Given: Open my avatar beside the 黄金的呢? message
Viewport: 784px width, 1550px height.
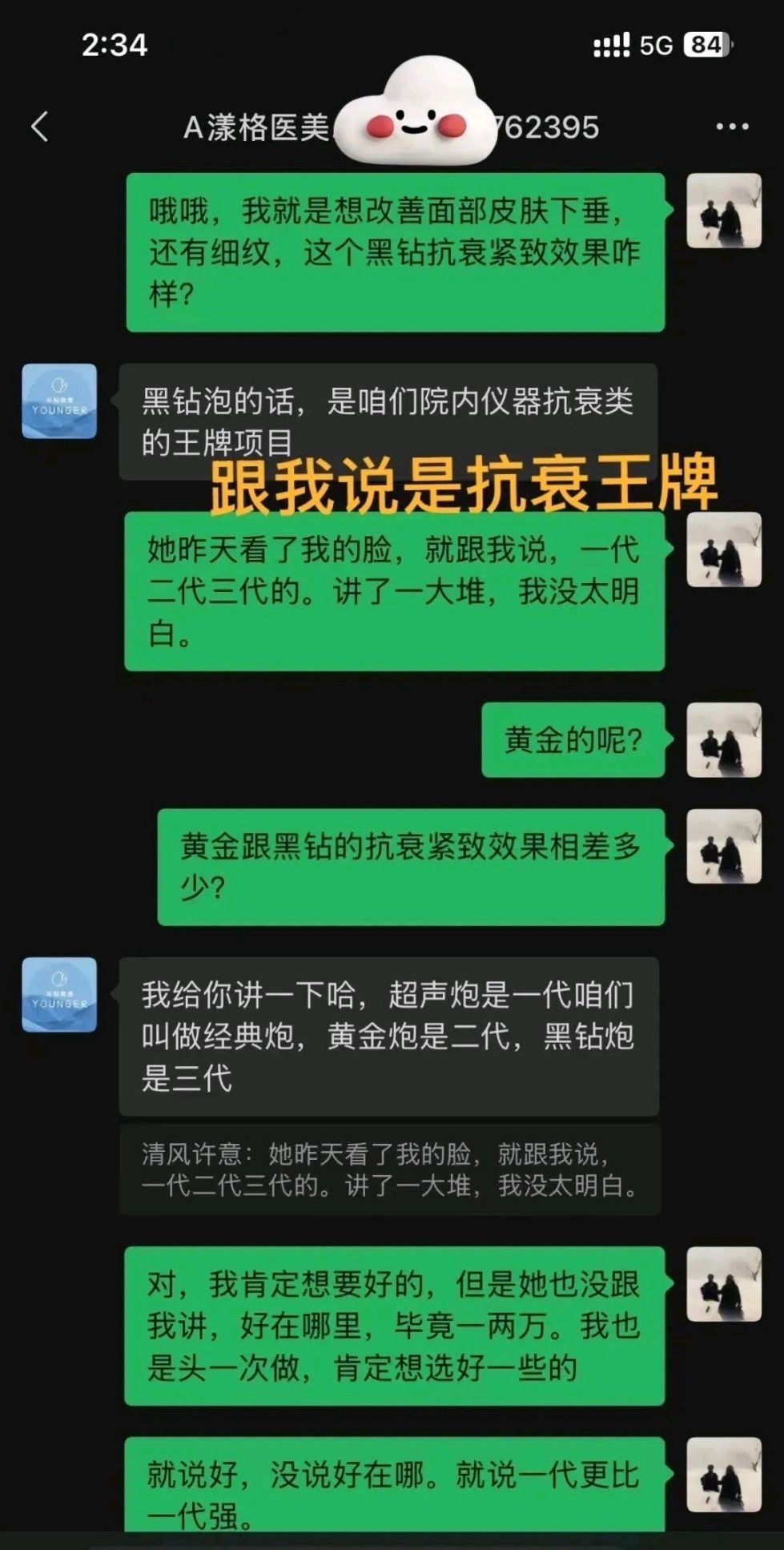Looking at the screenshot, I should pos(724,739).
